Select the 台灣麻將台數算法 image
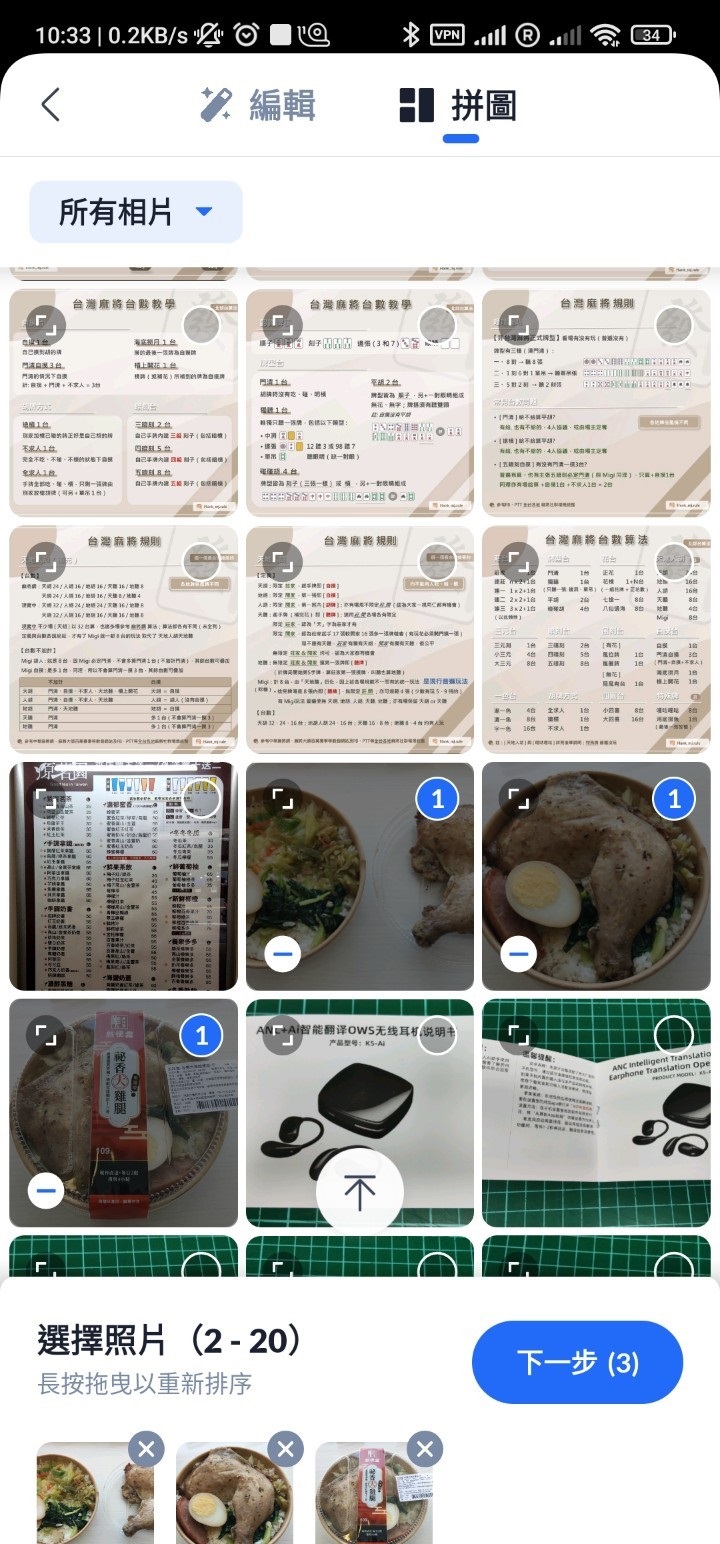Image resolution: width=720 pixels, height=1544 pixels. pyautogui.click(x=673, y=562)
